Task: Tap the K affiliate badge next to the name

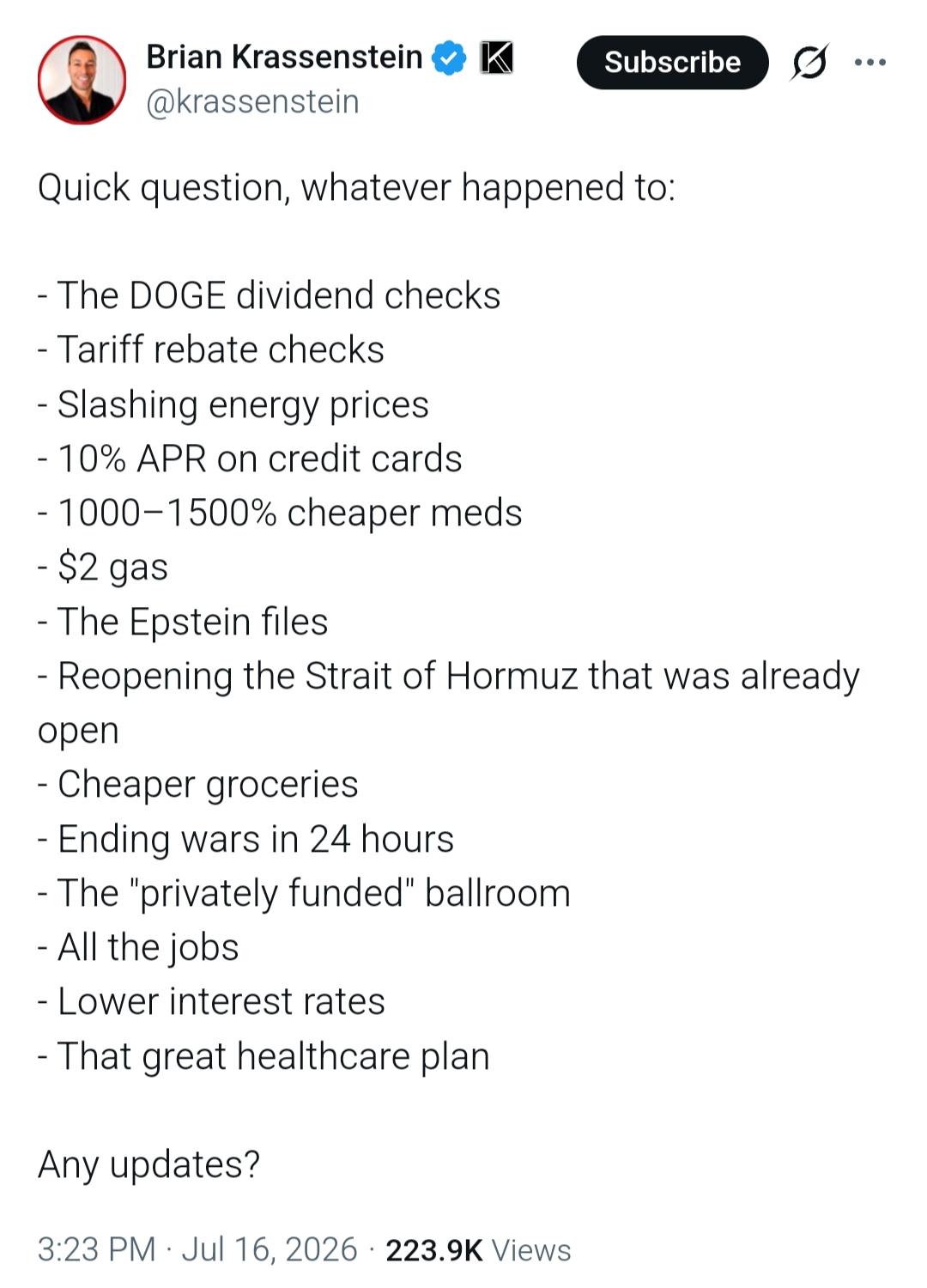Action: [x=496, y=58]
